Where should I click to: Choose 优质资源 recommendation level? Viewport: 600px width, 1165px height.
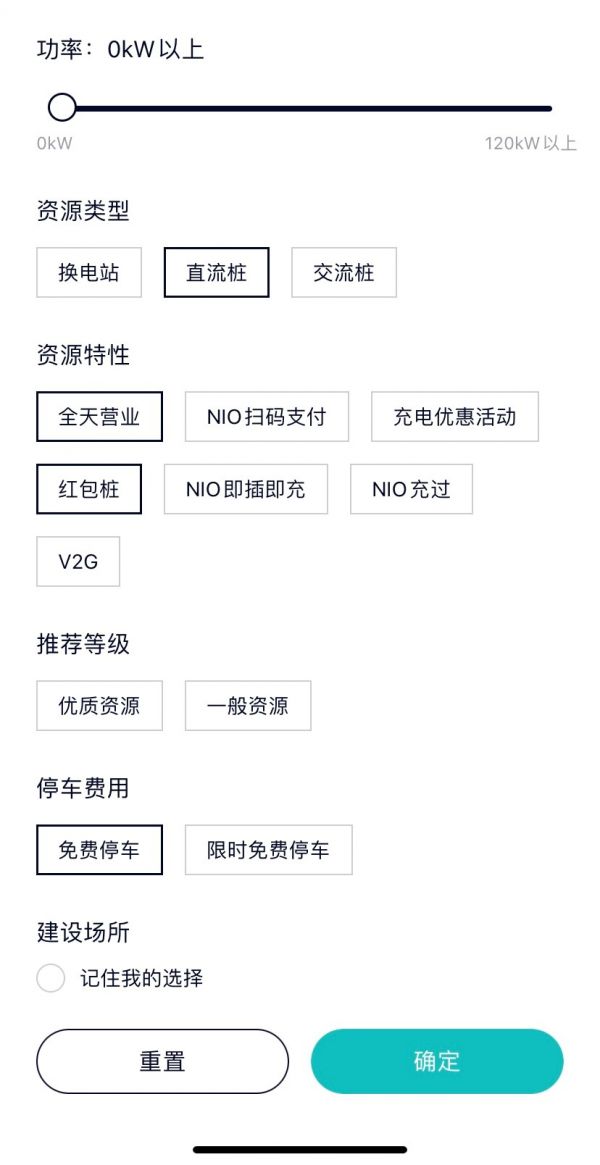[x=100, y=706]
